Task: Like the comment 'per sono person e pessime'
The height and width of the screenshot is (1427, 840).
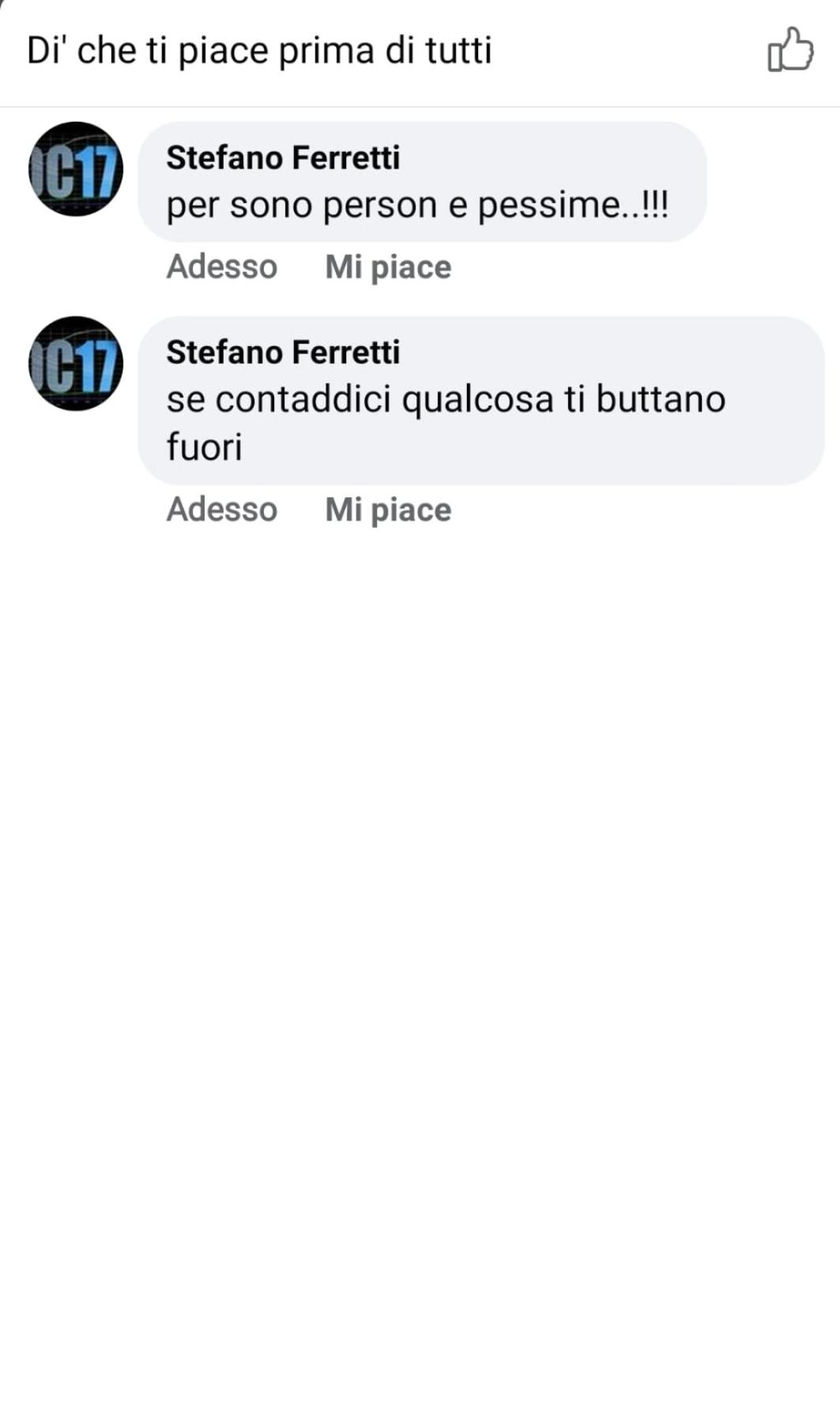Action: click(388, 267)
